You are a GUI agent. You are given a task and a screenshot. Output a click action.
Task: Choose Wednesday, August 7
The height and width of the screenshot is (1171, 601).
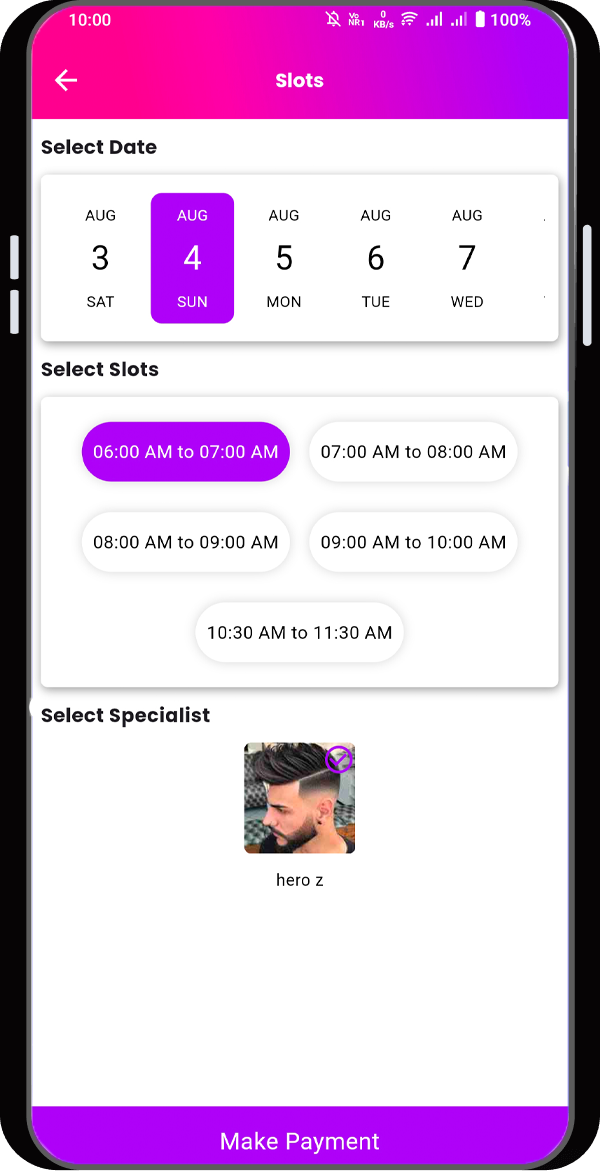467,258
